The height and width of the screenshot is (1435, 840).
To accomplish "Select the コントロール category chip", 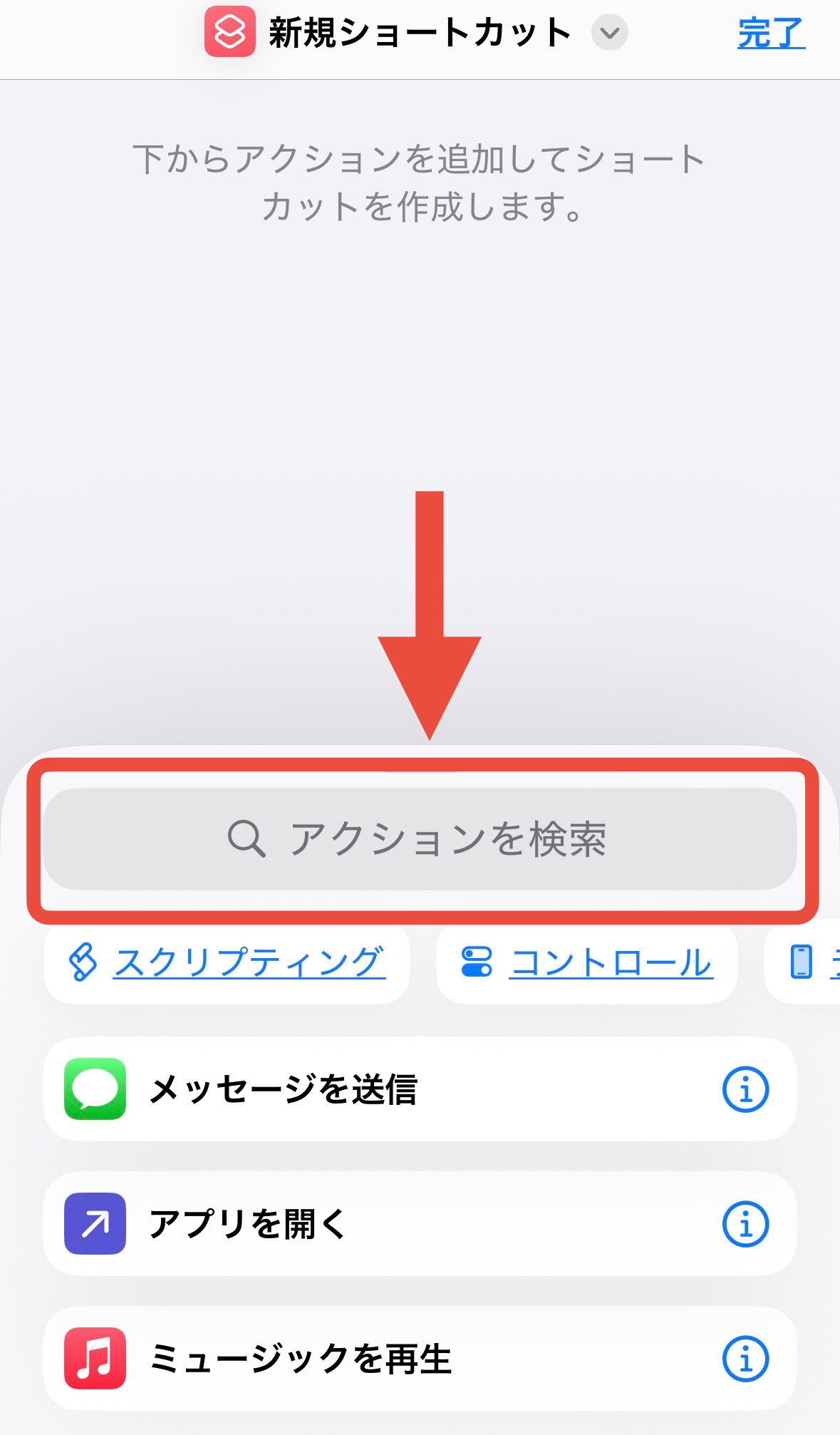I will click(586, 962).
